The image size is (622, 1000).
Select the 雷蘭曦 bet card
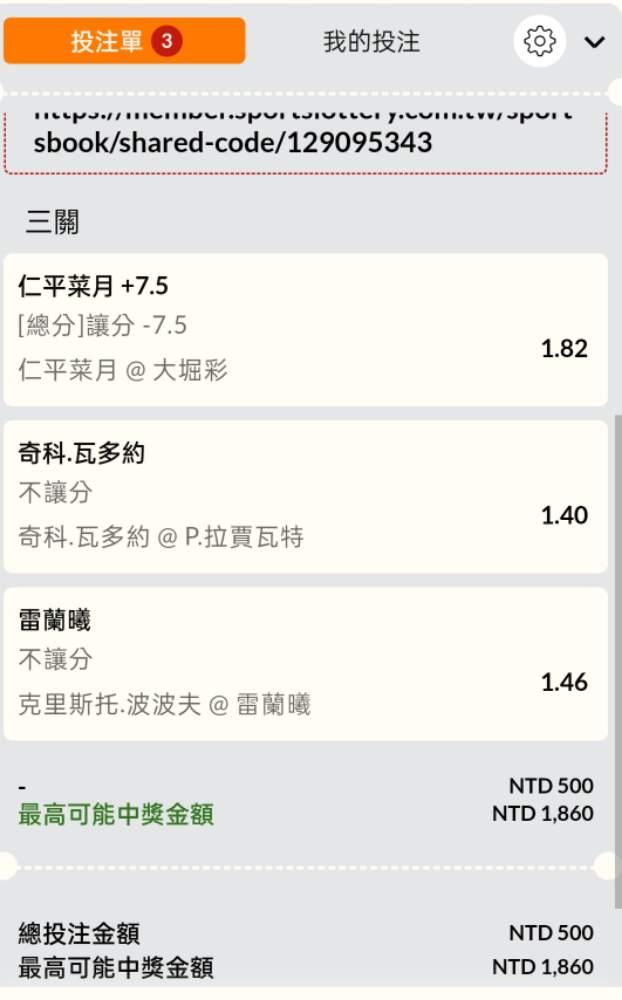click(306, 664)
